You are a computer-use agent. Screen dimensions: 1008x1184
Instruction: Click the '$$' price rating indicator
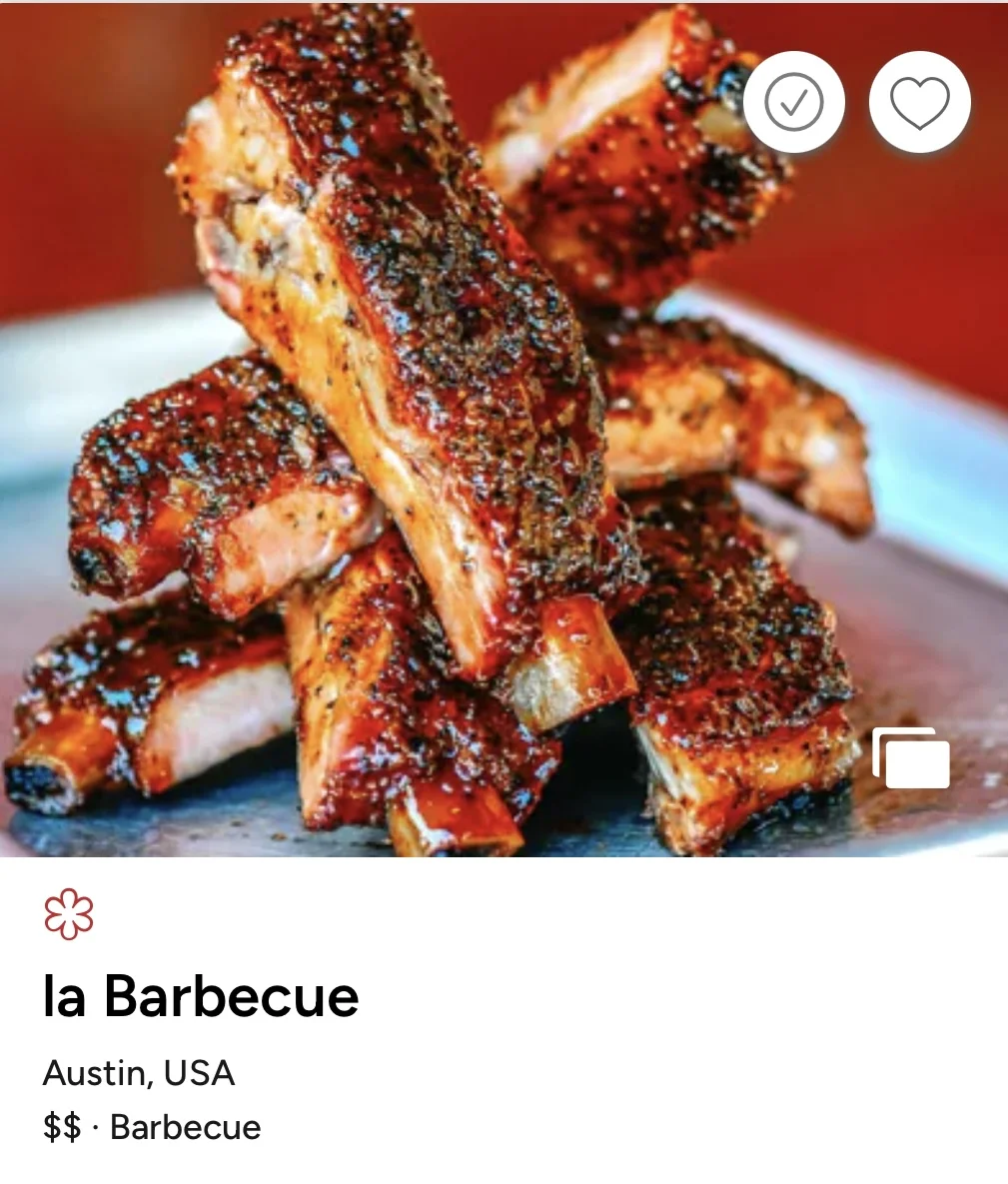point(61,1128)
